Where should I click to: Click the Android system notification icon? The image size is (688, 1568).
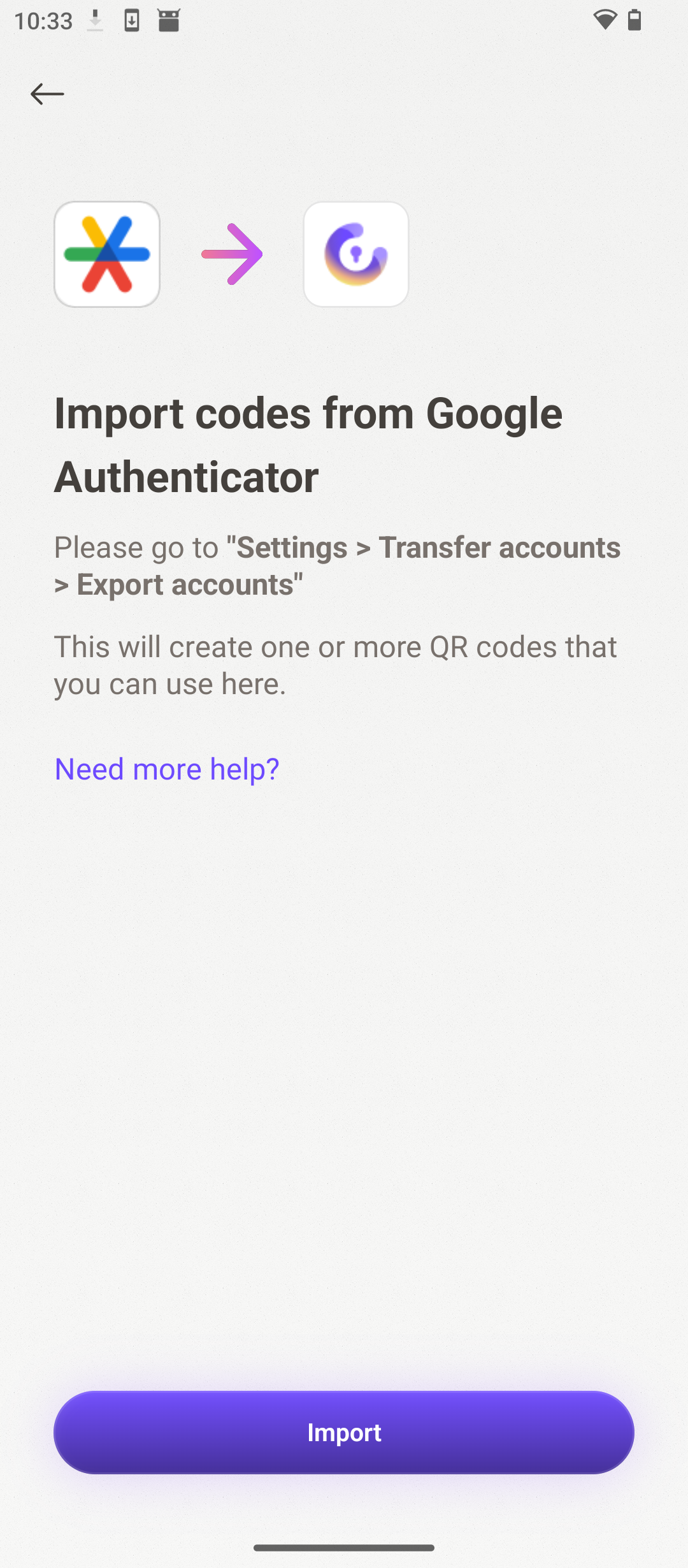[x=168, y=20]
